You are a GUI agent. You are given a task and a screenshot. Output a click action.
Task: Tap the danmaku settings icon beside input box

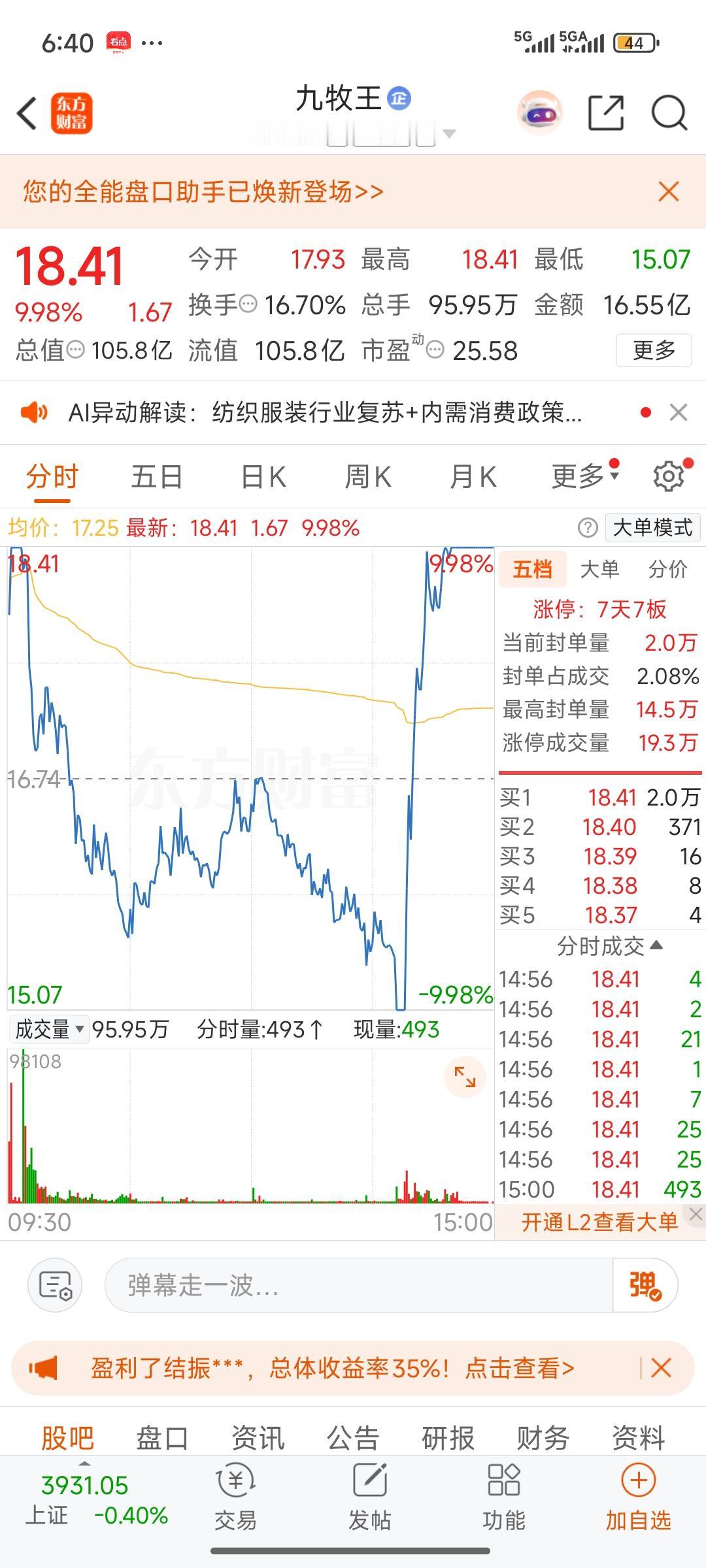point(55,1284)
